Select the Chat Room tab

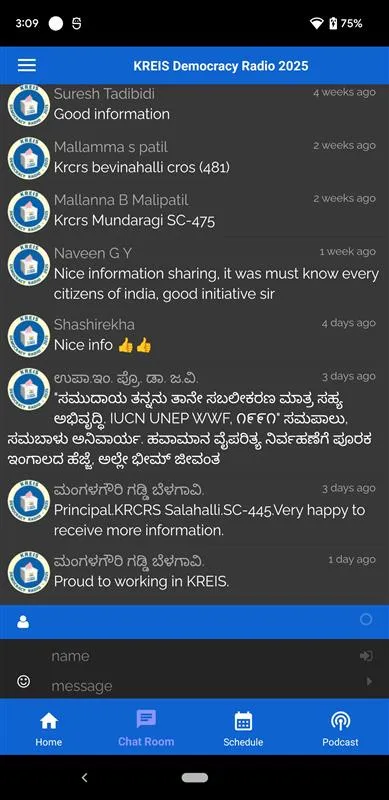coord(146,728)
